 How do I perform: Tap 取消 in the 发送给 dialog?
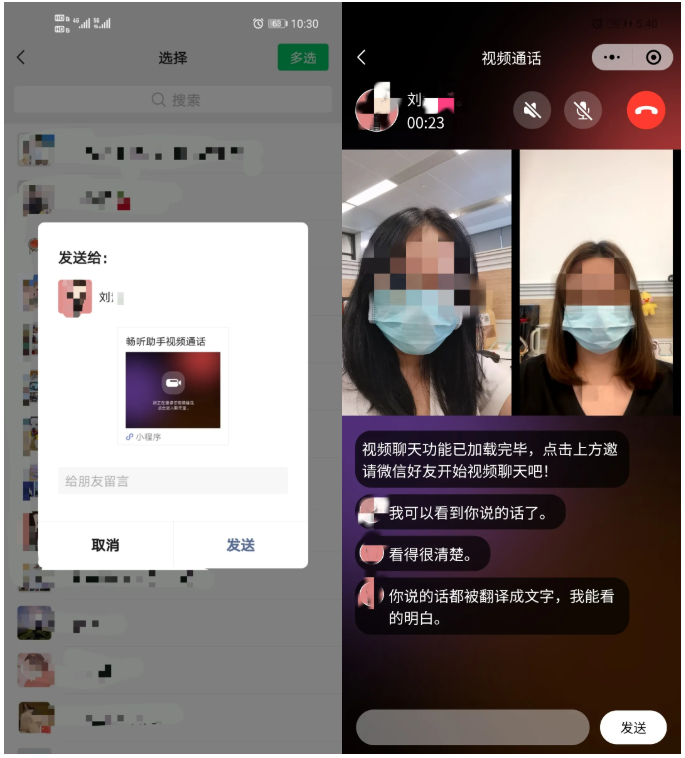click(105, 545)
